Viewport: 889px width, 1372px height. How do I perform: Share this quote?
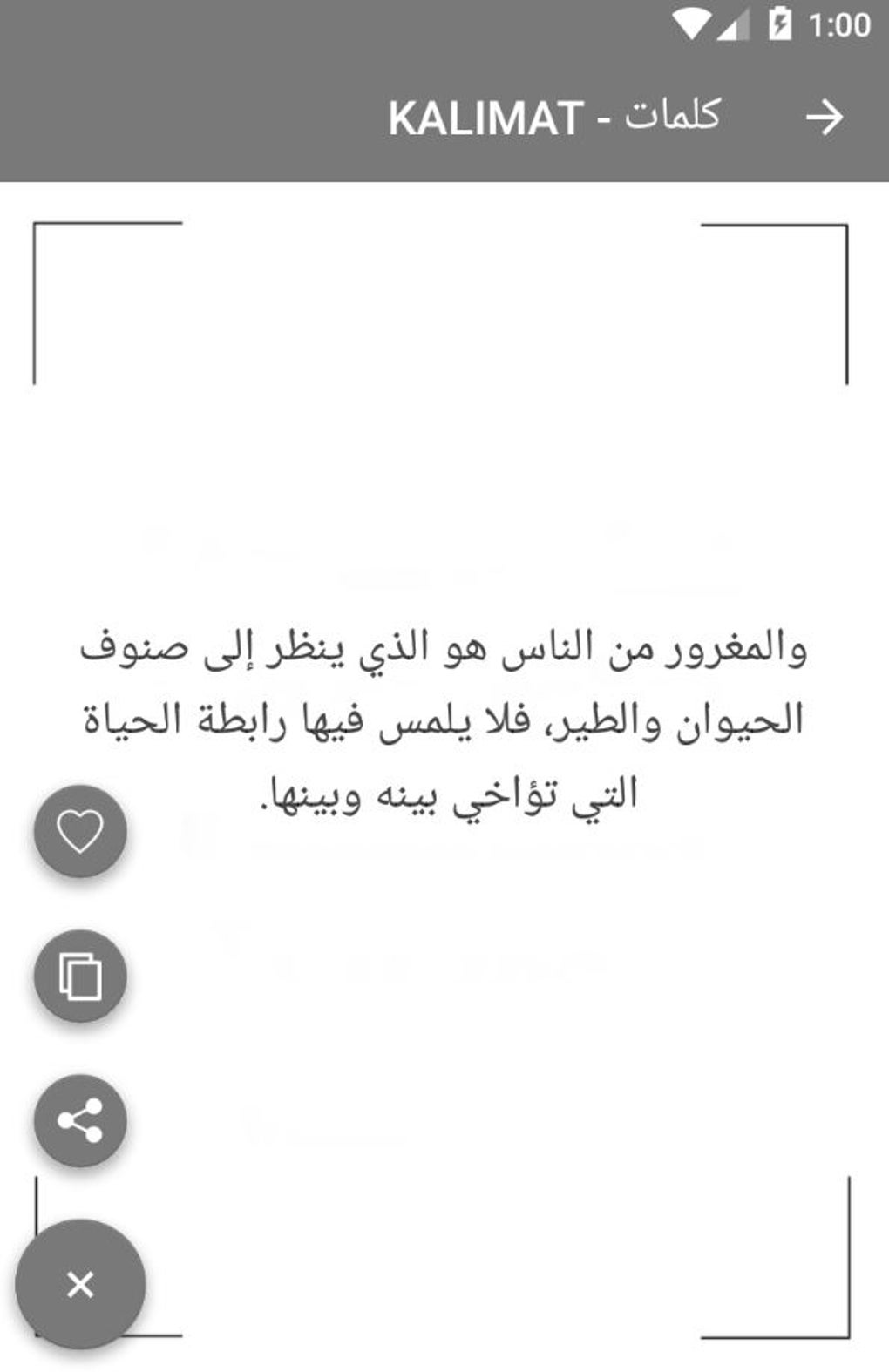(80, 1121)
